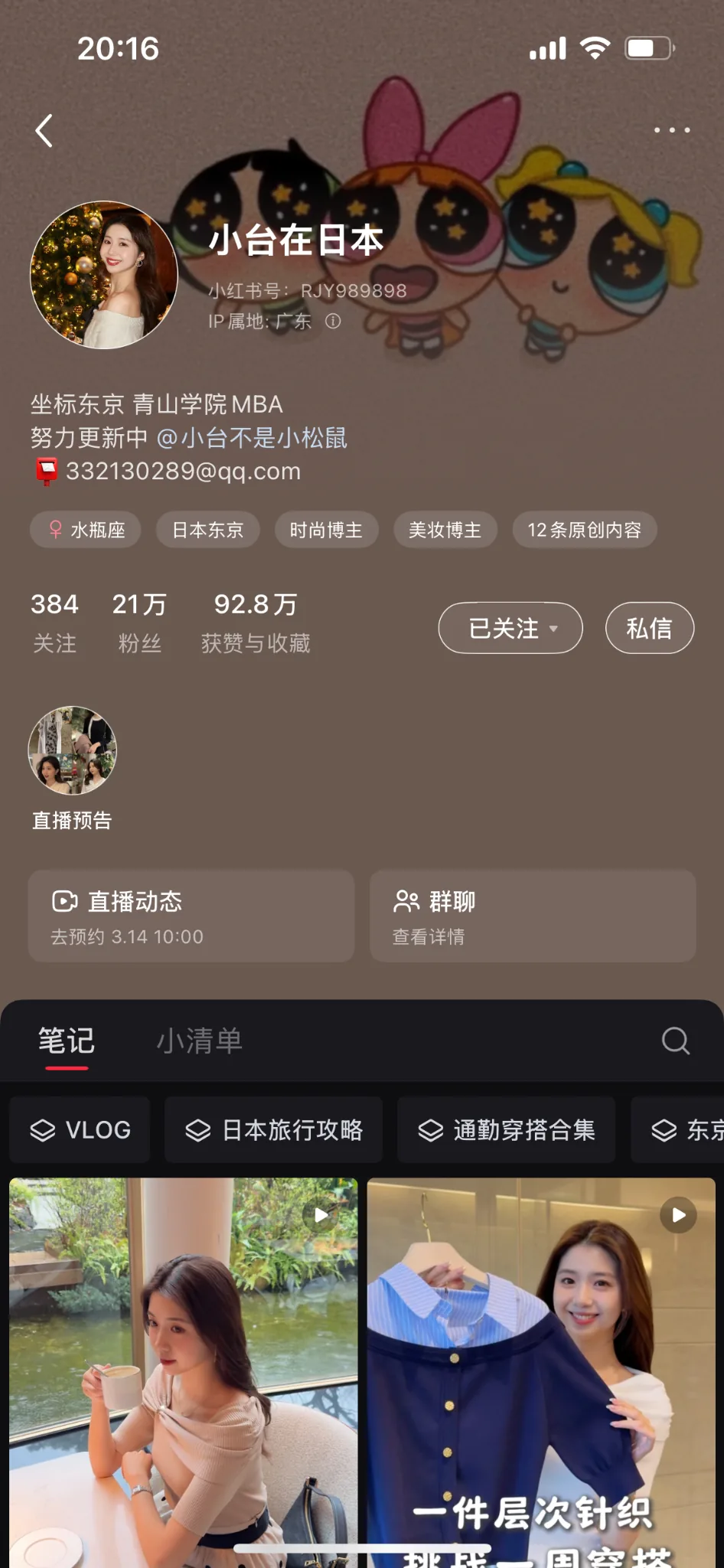
Task: Open the 直播预告 highlight
Action: [73, 752]
